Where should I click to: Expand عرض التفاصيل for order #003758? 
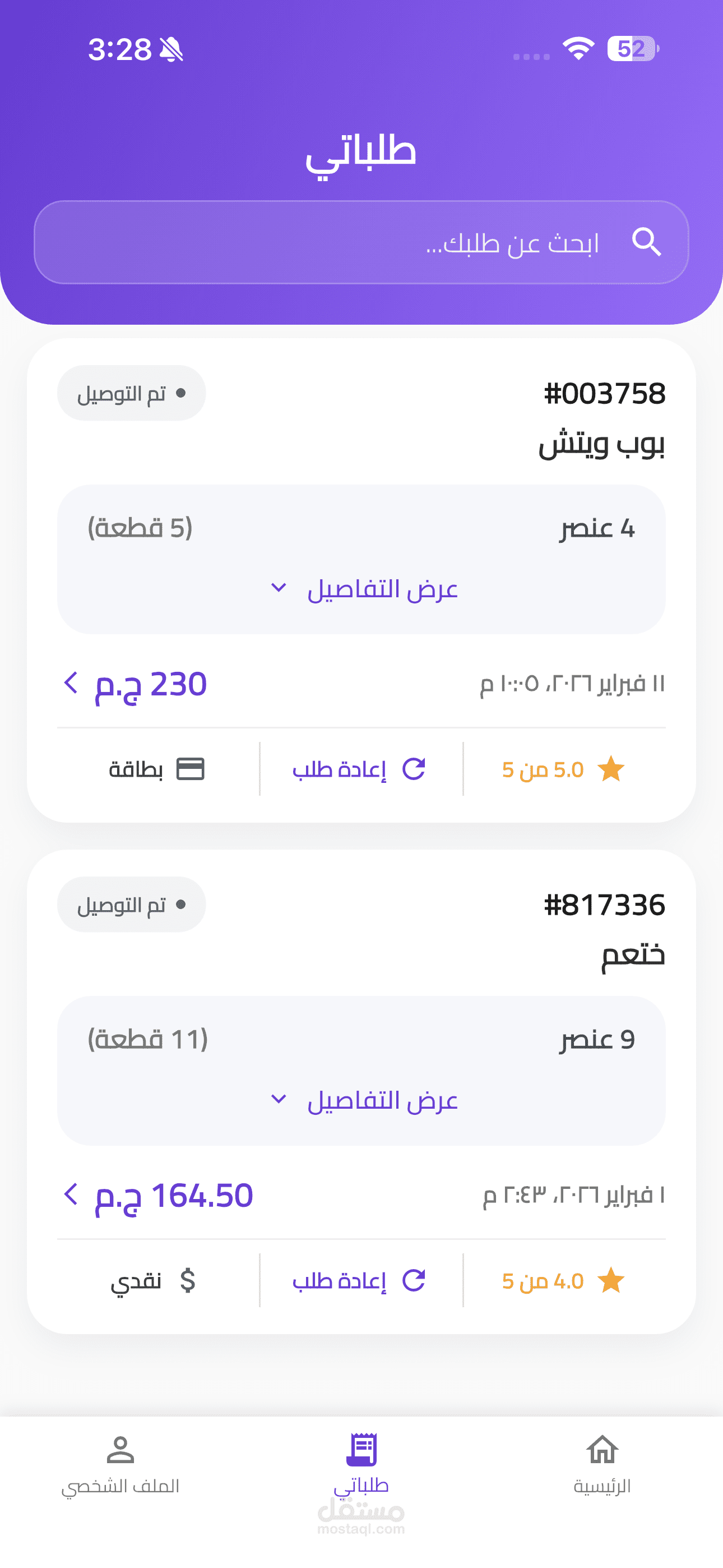pos(364,589)
